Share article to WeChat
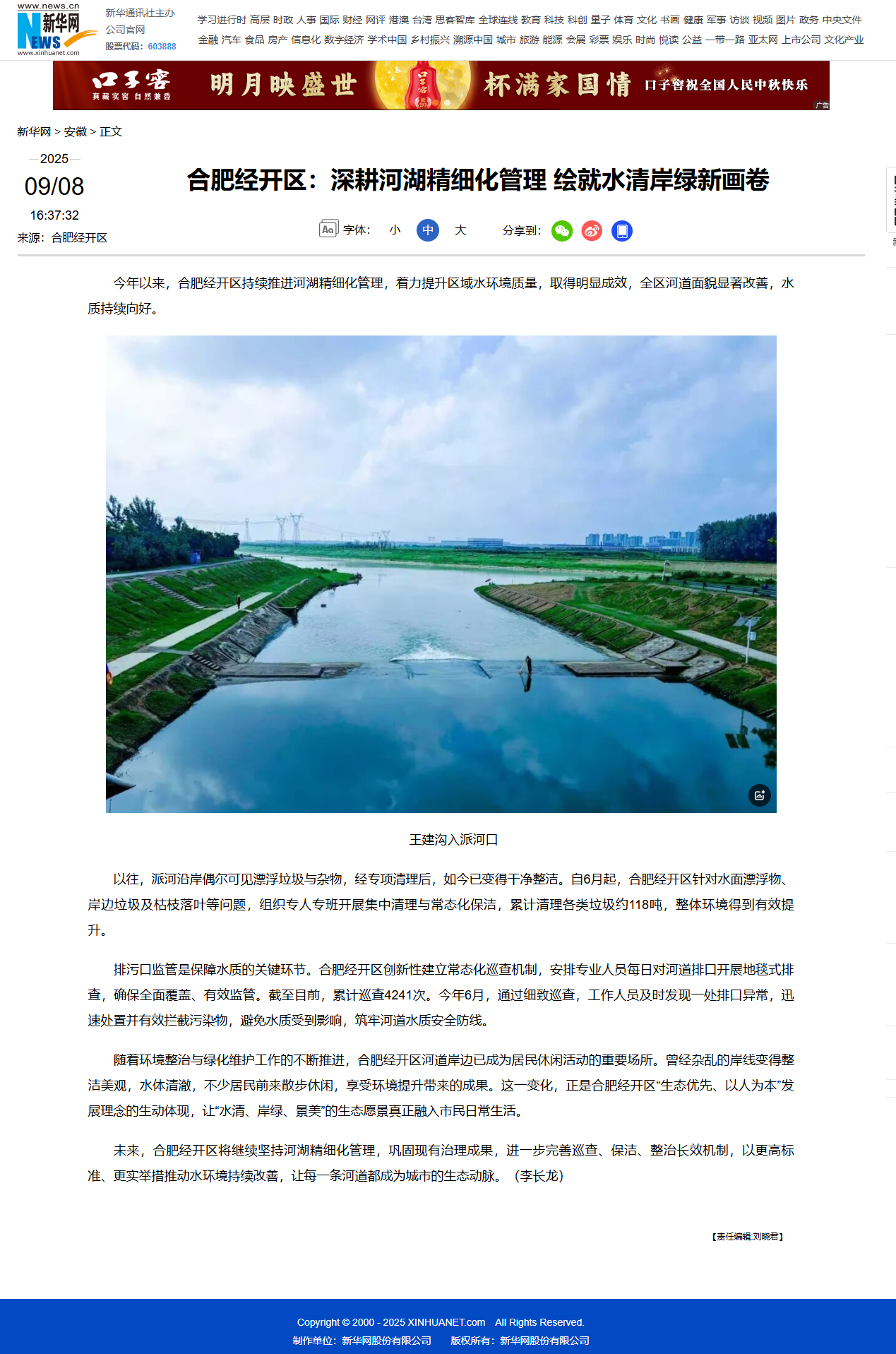Viewport: 896px width, 1354px height. coord(562,231)
